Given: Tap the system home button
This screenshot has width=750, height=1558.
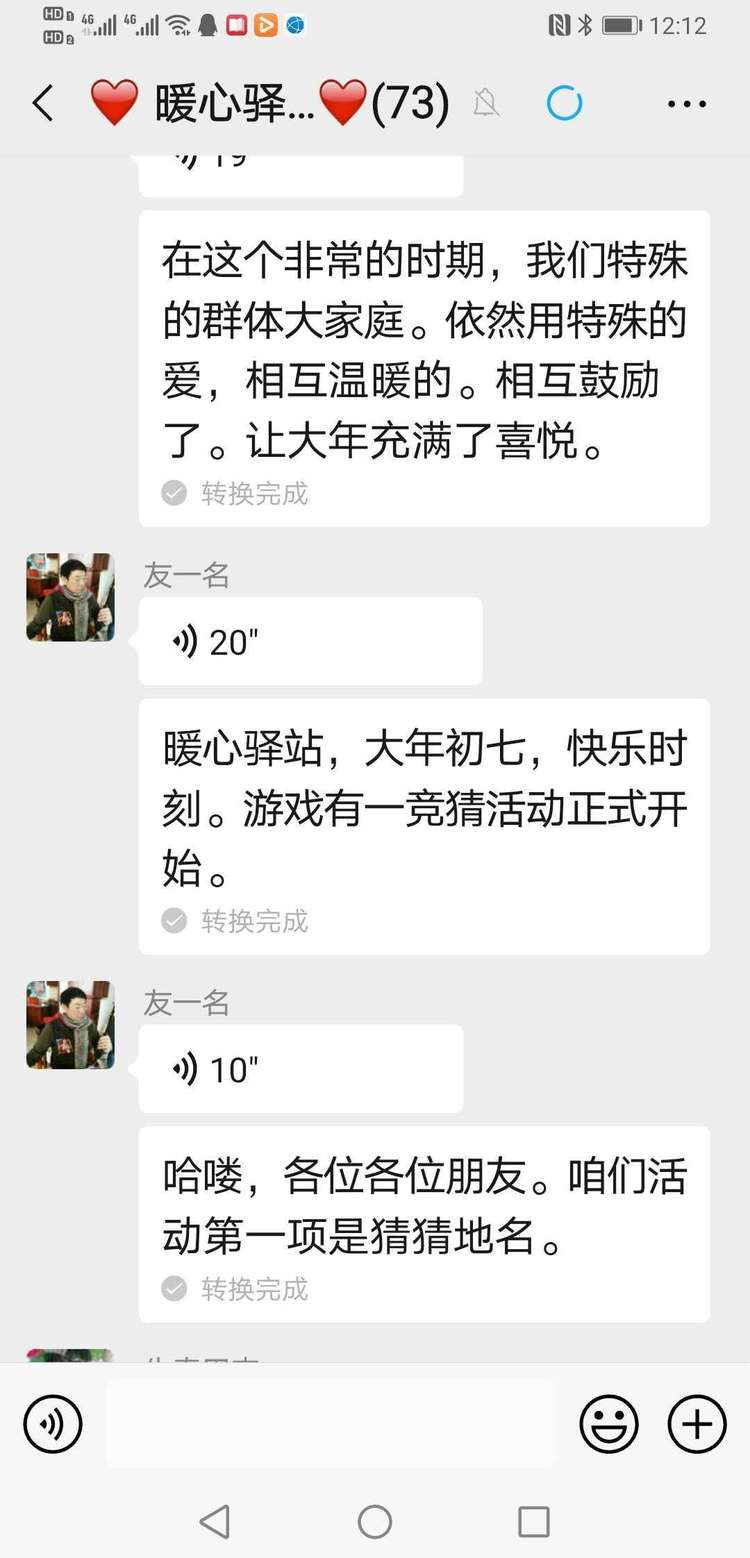Looking at the screenshot, I should 375,1521.
